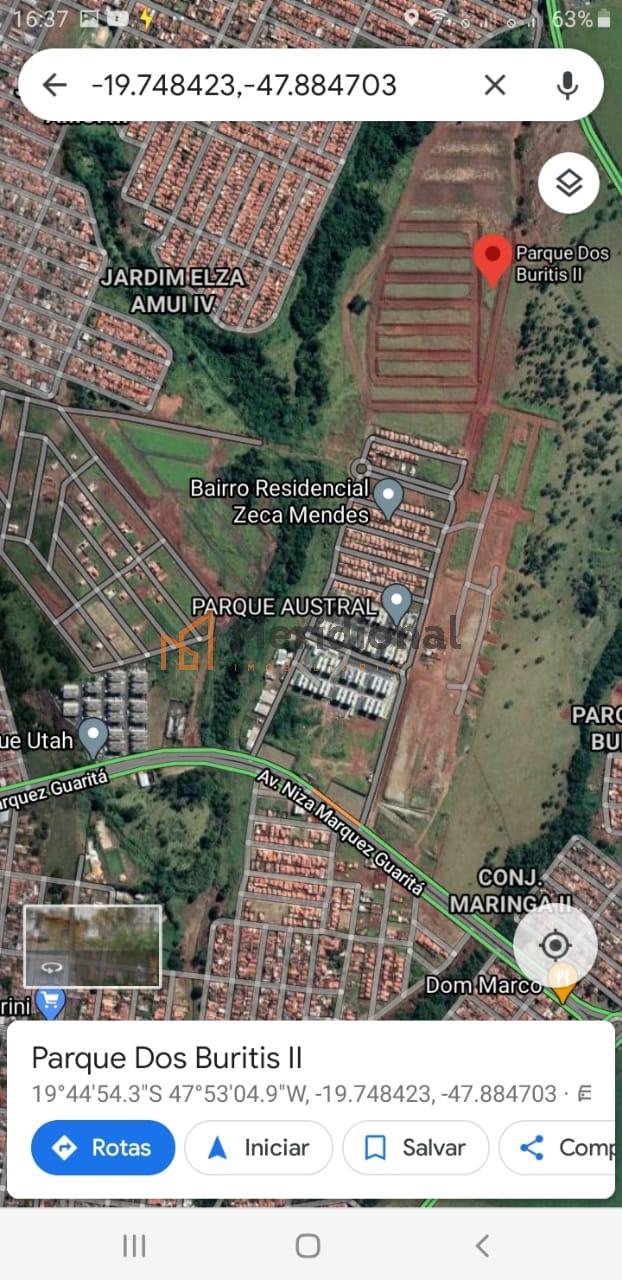The image size is (622, 1280).
Task: Open the Dom Marco restaurant marker
Action: pyautogui.click(x=563, y=985)
